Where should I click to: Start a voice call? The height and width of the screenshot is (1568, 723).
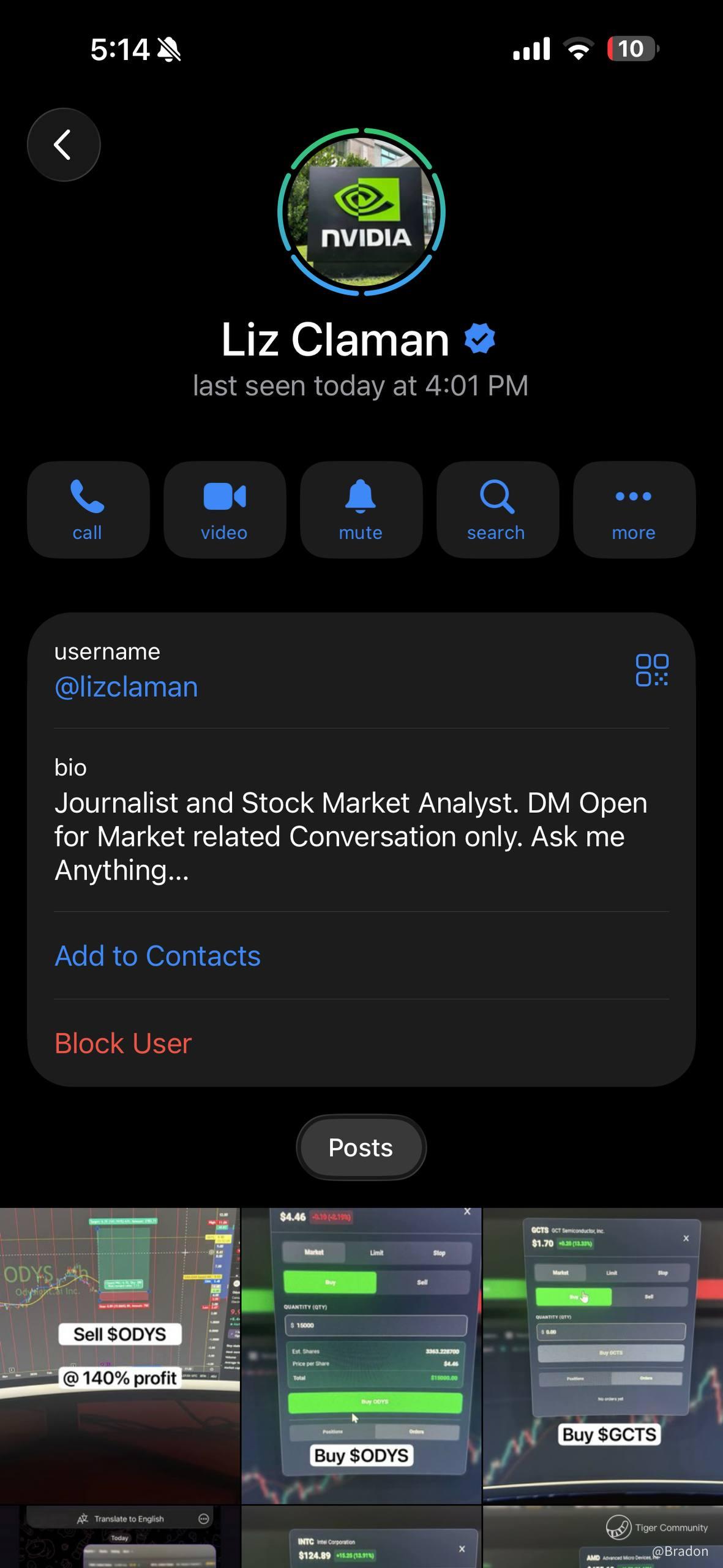click(88, 510)
